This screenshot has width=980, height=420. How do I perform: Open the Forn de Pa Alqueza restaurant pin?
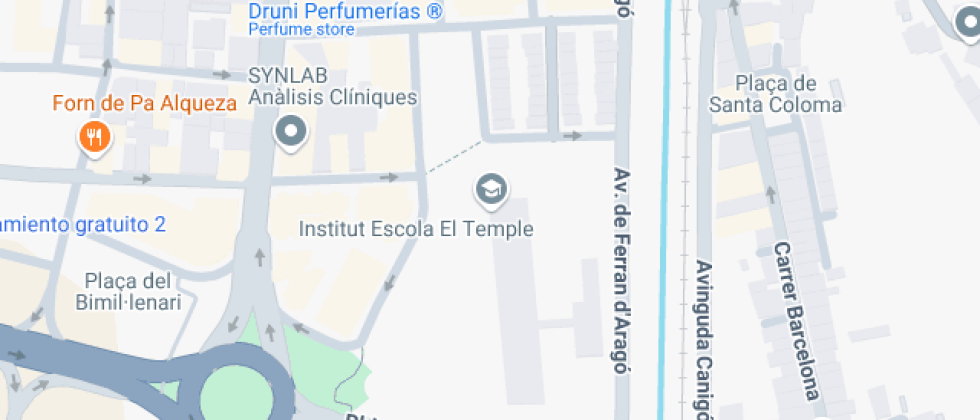(x=94, y=136)
